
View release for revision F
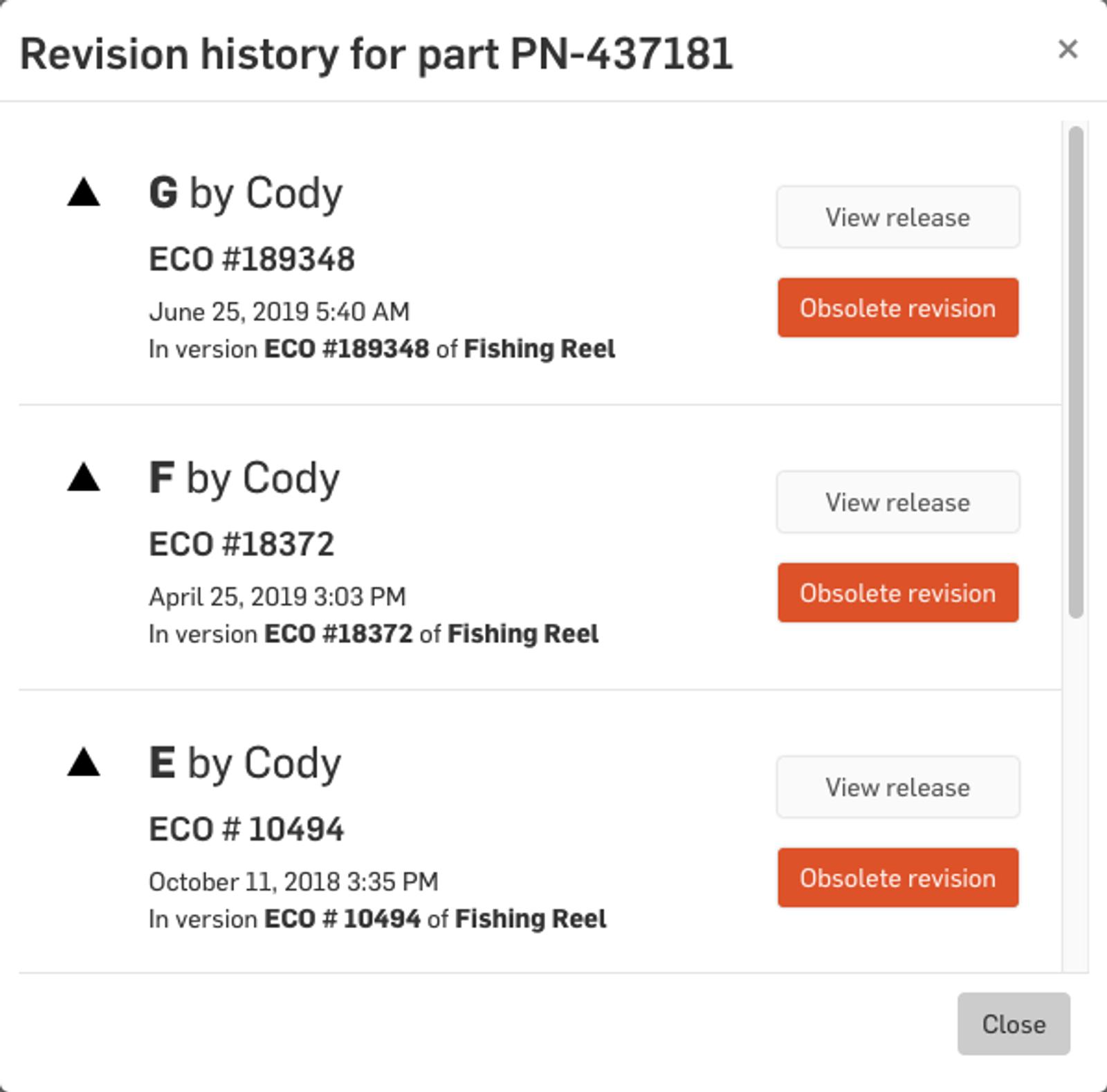(x=897, y=502)
